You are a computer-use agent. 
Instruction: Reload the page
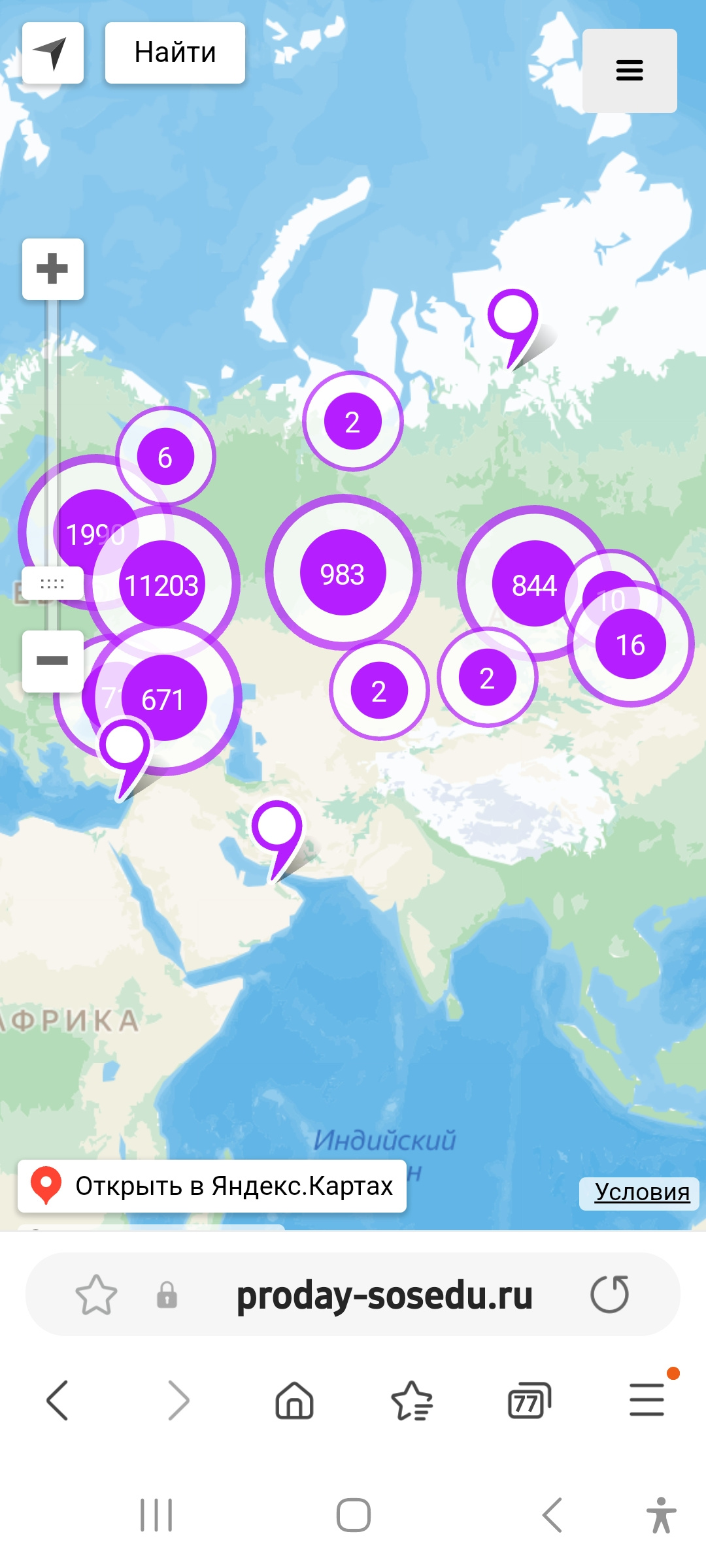coord(609,1294)
